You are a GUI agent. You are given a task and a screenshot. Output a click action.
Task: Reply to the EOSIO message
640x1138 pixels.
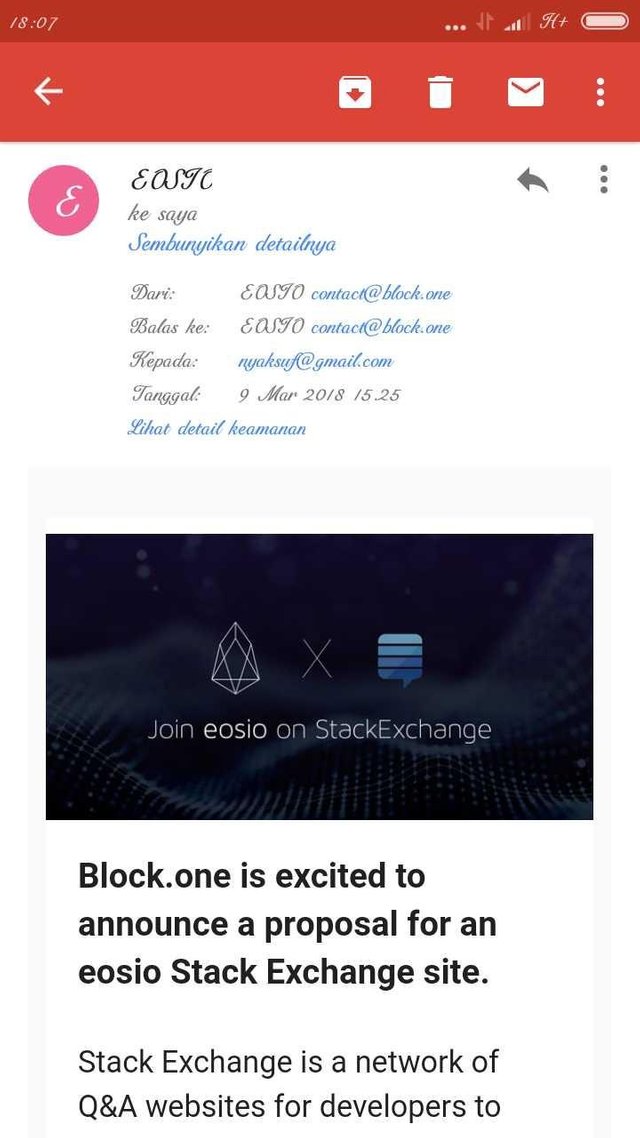click(x=533, y=181)
